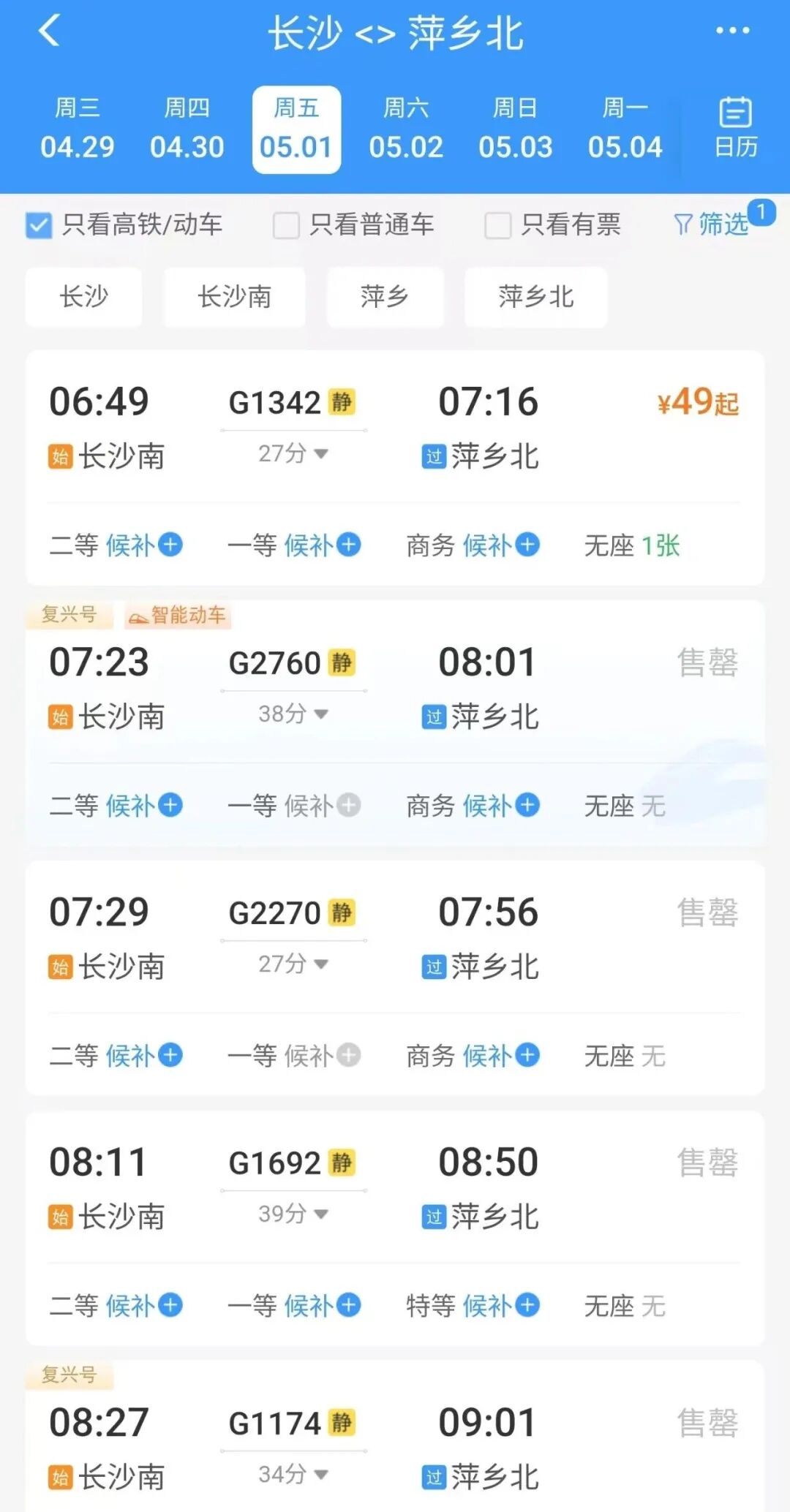Select the 长沙南 station filter chip

pyautogui.click(x=234, y=297)
